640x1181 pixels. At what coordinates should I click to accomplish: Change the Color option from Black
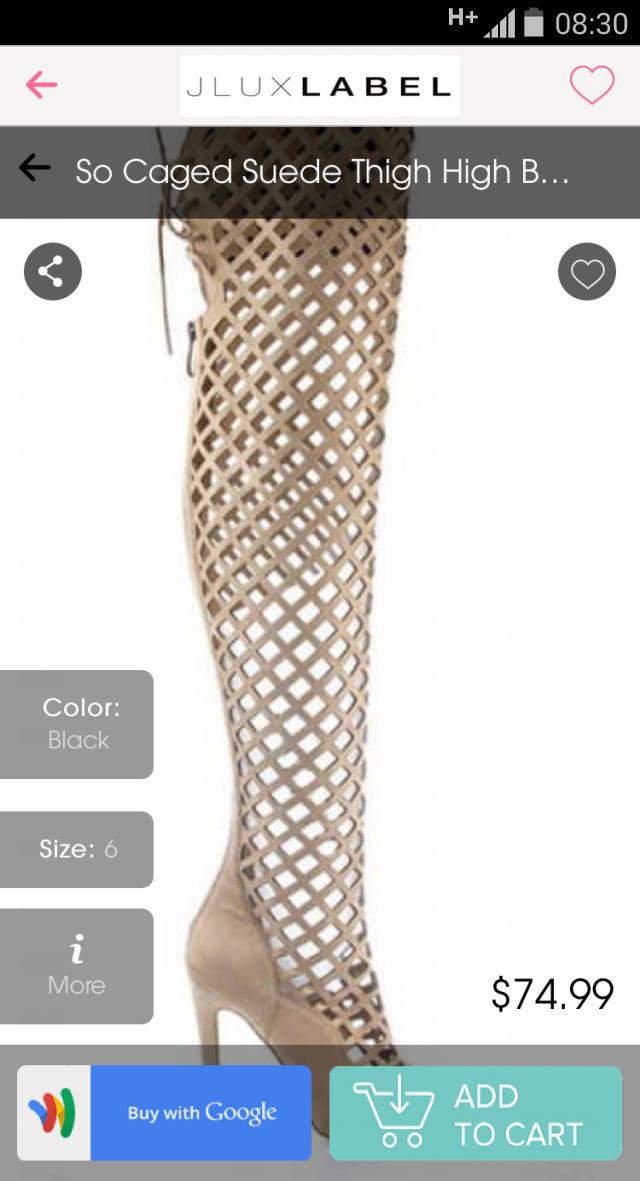pos(77,724)
